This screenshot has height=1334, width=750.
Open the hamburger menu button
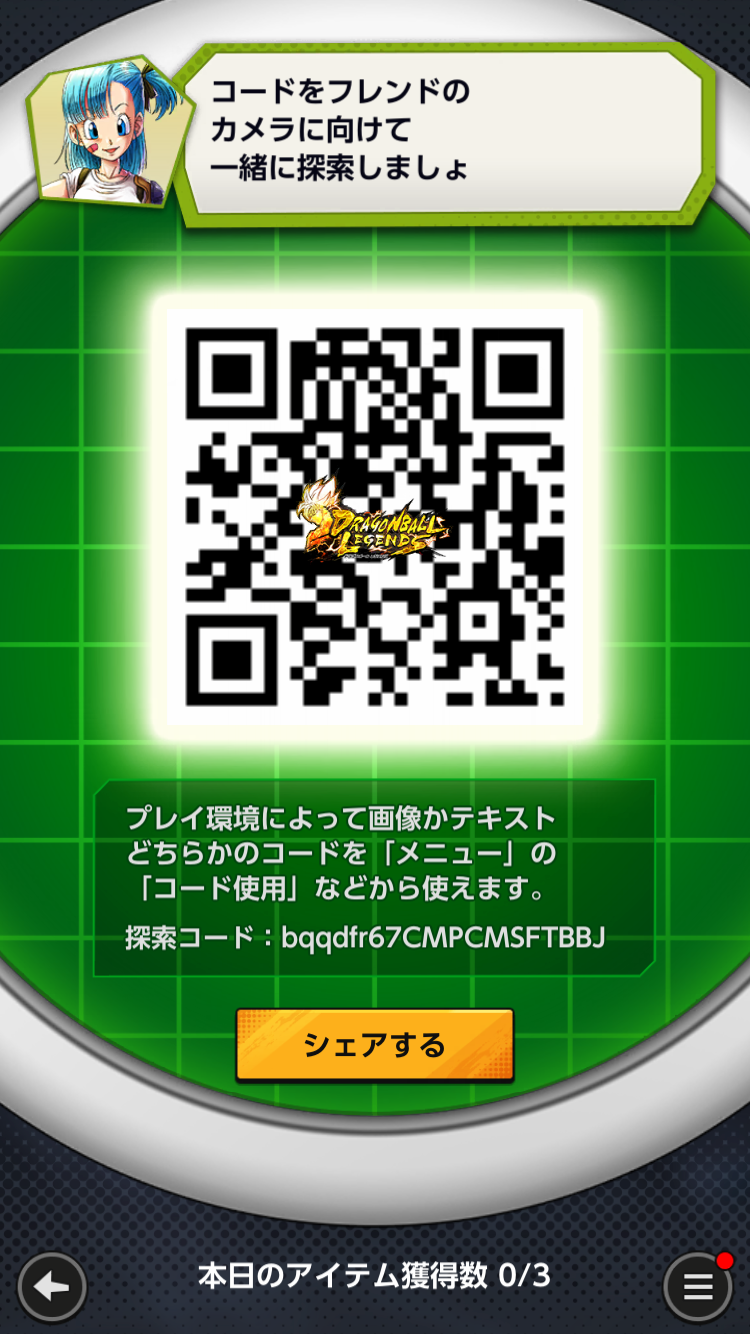[697, 1287]
